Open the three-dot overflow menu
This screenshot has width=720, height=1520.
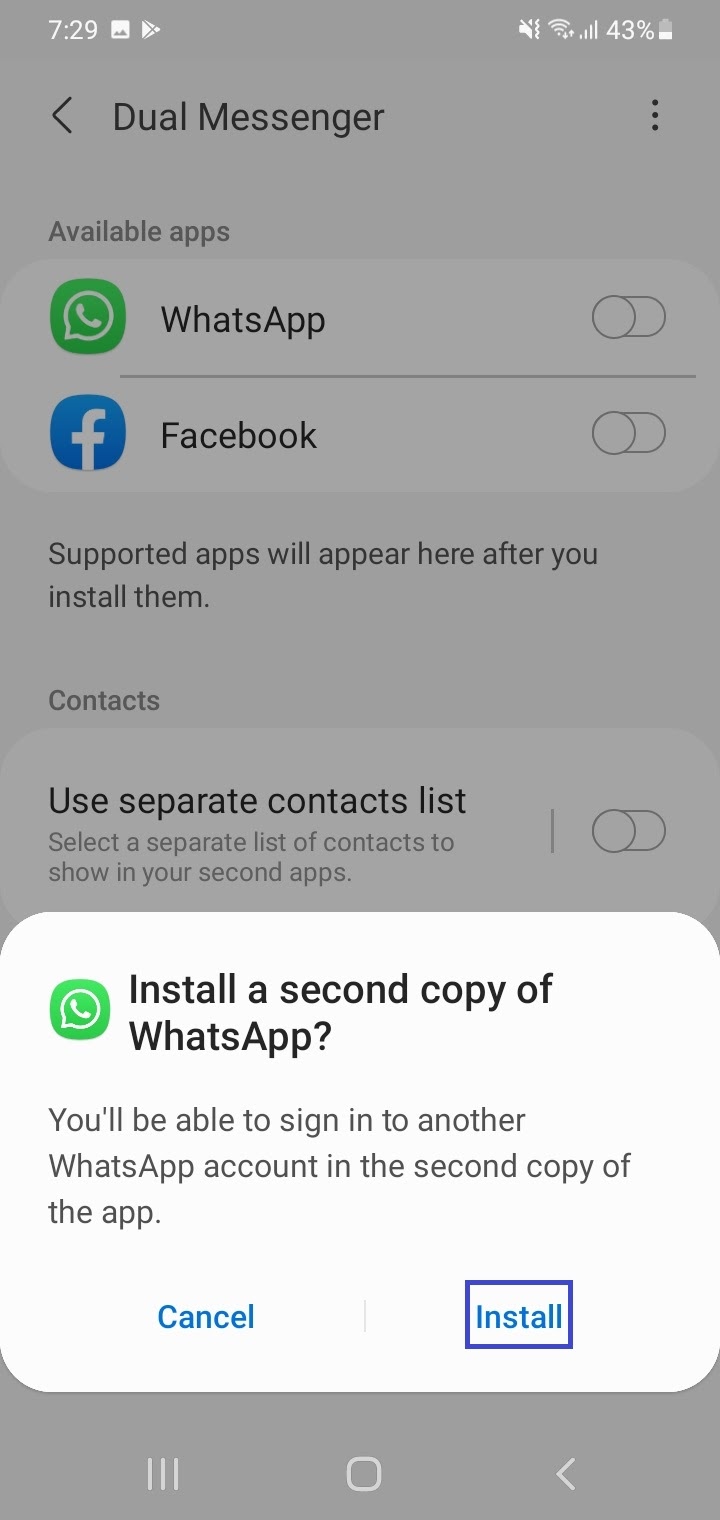[x=655, y=116]
